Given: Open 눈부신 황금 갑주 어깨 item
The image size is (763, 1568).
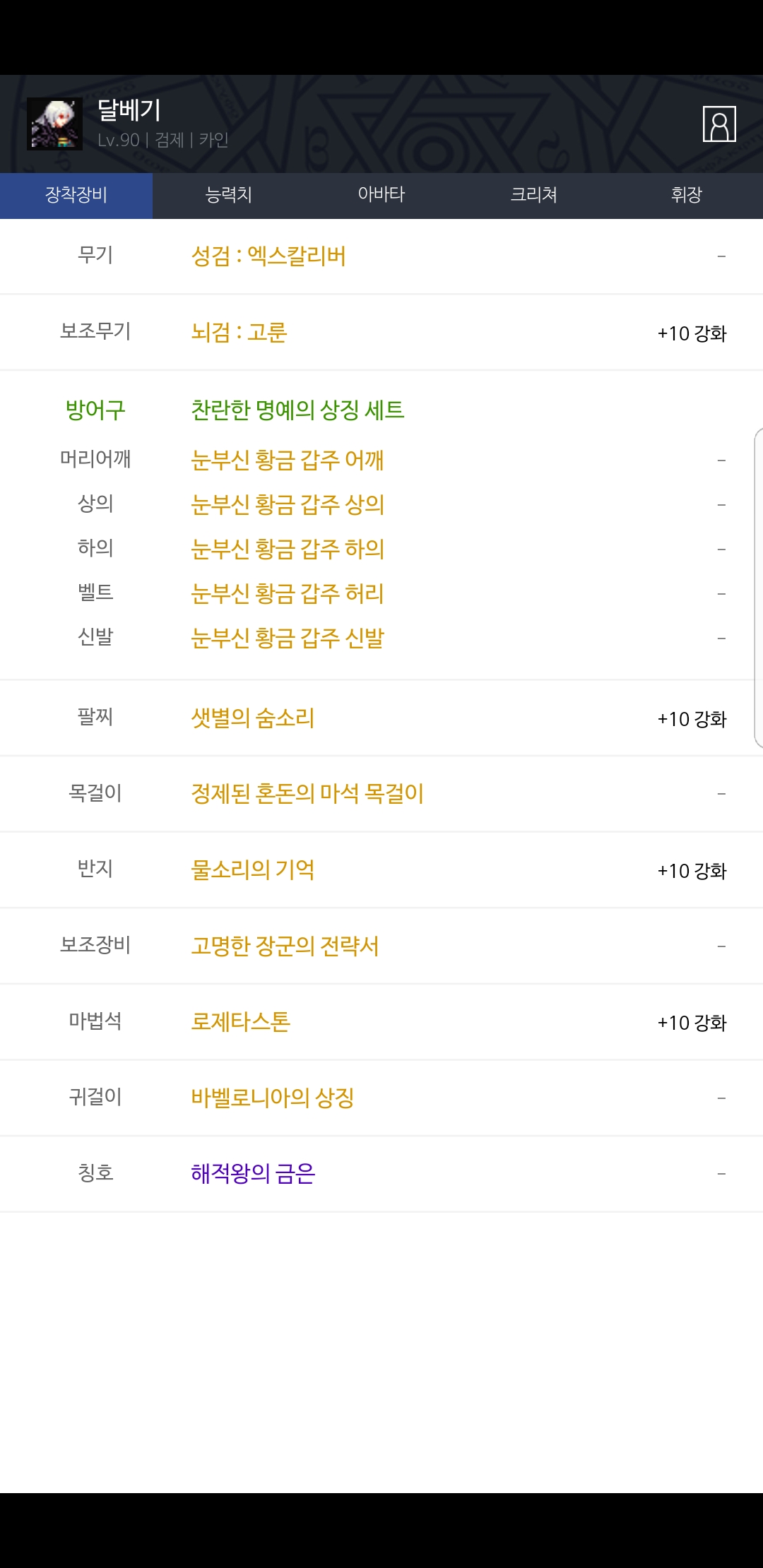Looking at the screenshot, I should click(288, 460).
